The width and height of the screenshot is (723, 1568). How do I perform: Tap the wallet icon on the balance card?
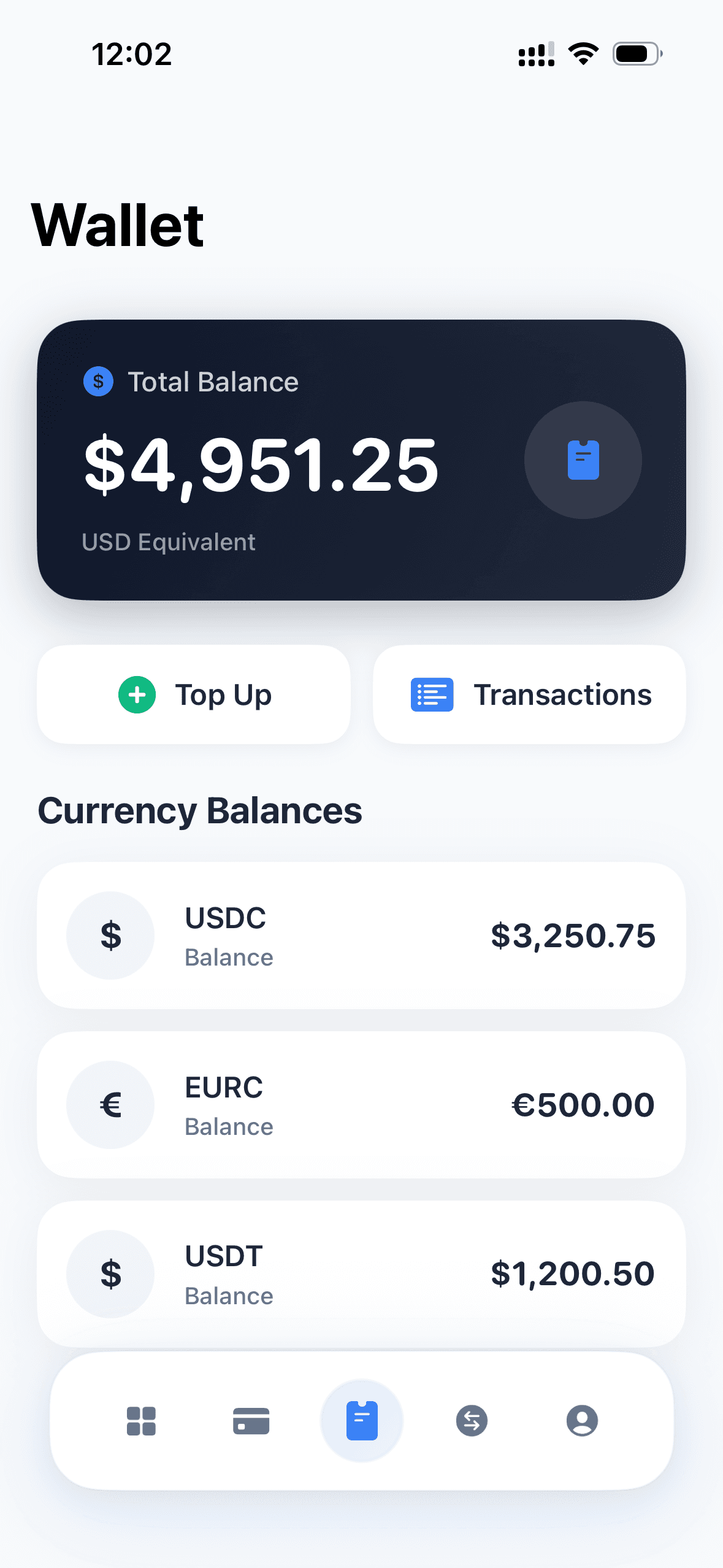click(583, 460)
